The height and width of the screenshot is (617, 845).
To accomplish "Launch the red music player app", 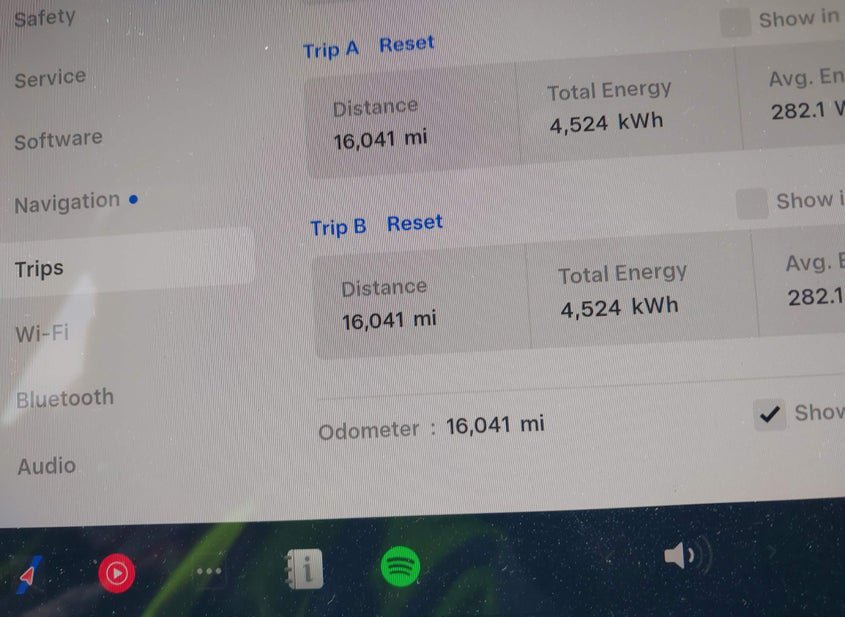I will click(116, 574).
